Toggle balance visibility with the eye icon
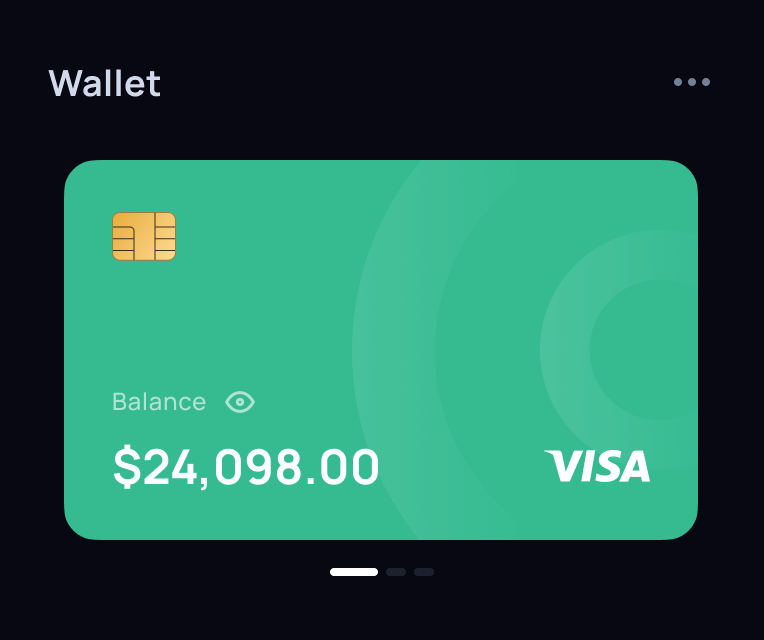 tap(240, 402)
